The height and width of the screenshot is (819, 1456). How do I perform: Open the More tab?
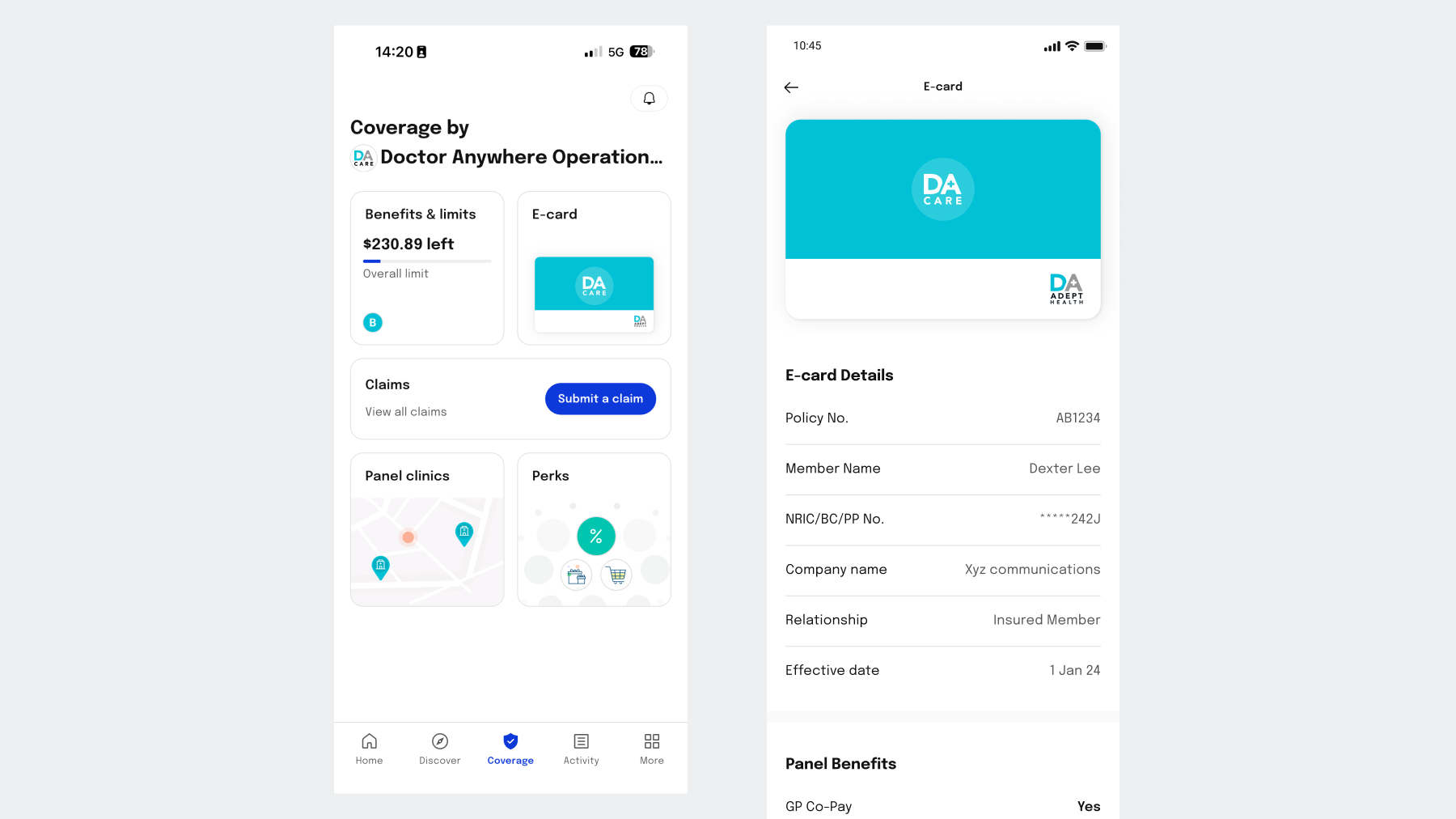click(652, 749)
